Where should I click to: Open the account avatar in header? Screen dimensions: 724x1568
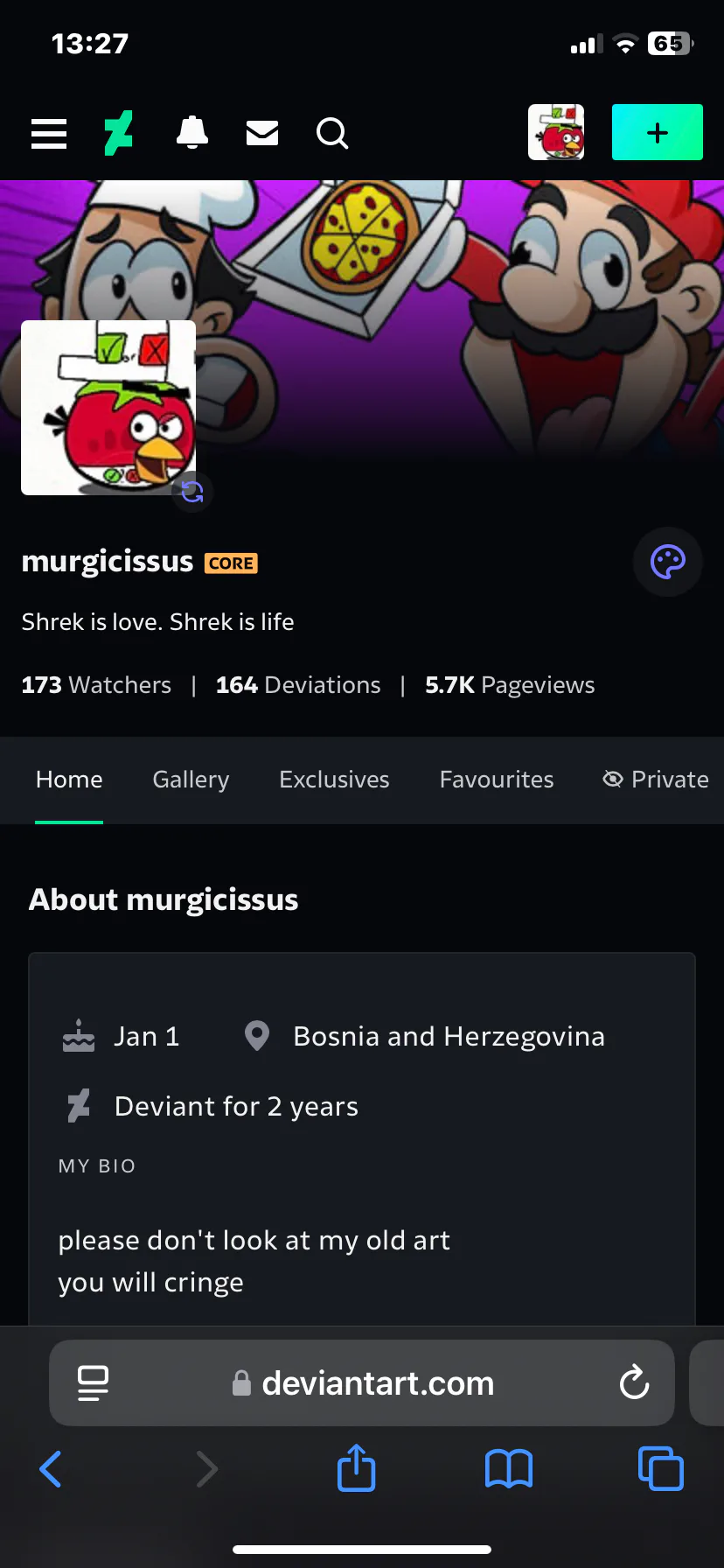556,132
